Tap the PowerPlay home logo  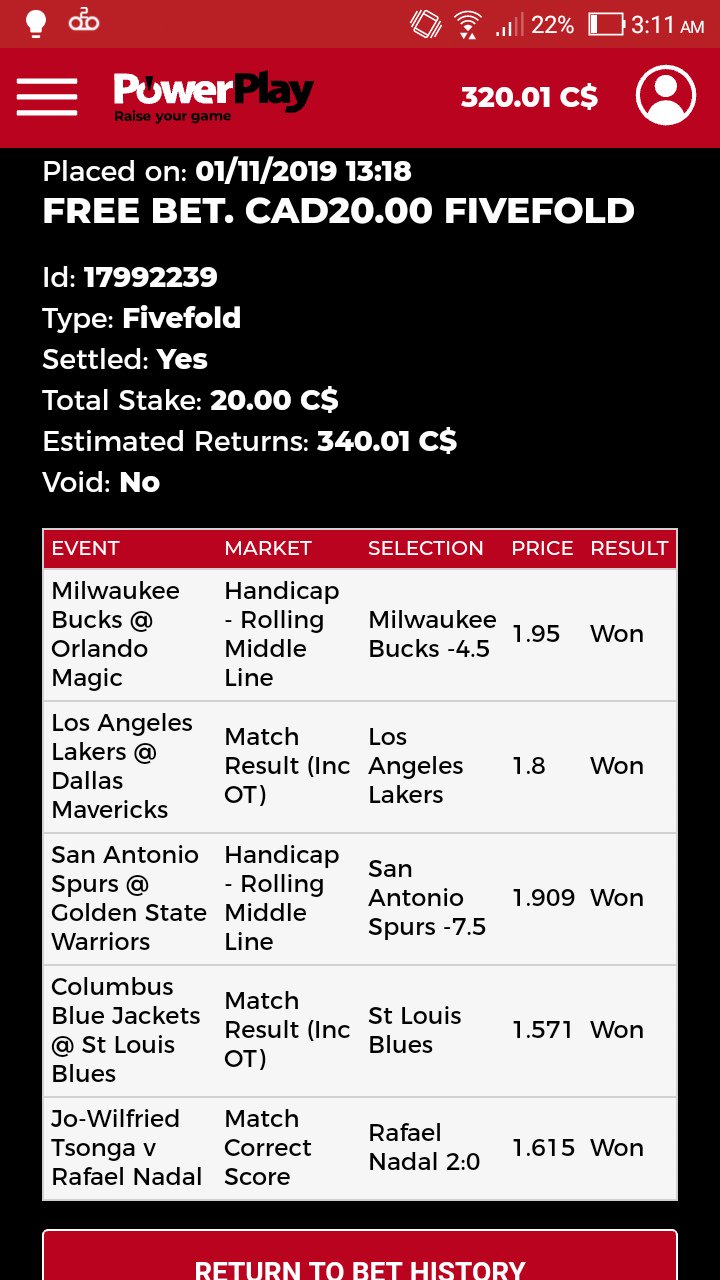[x=213, y=96]
